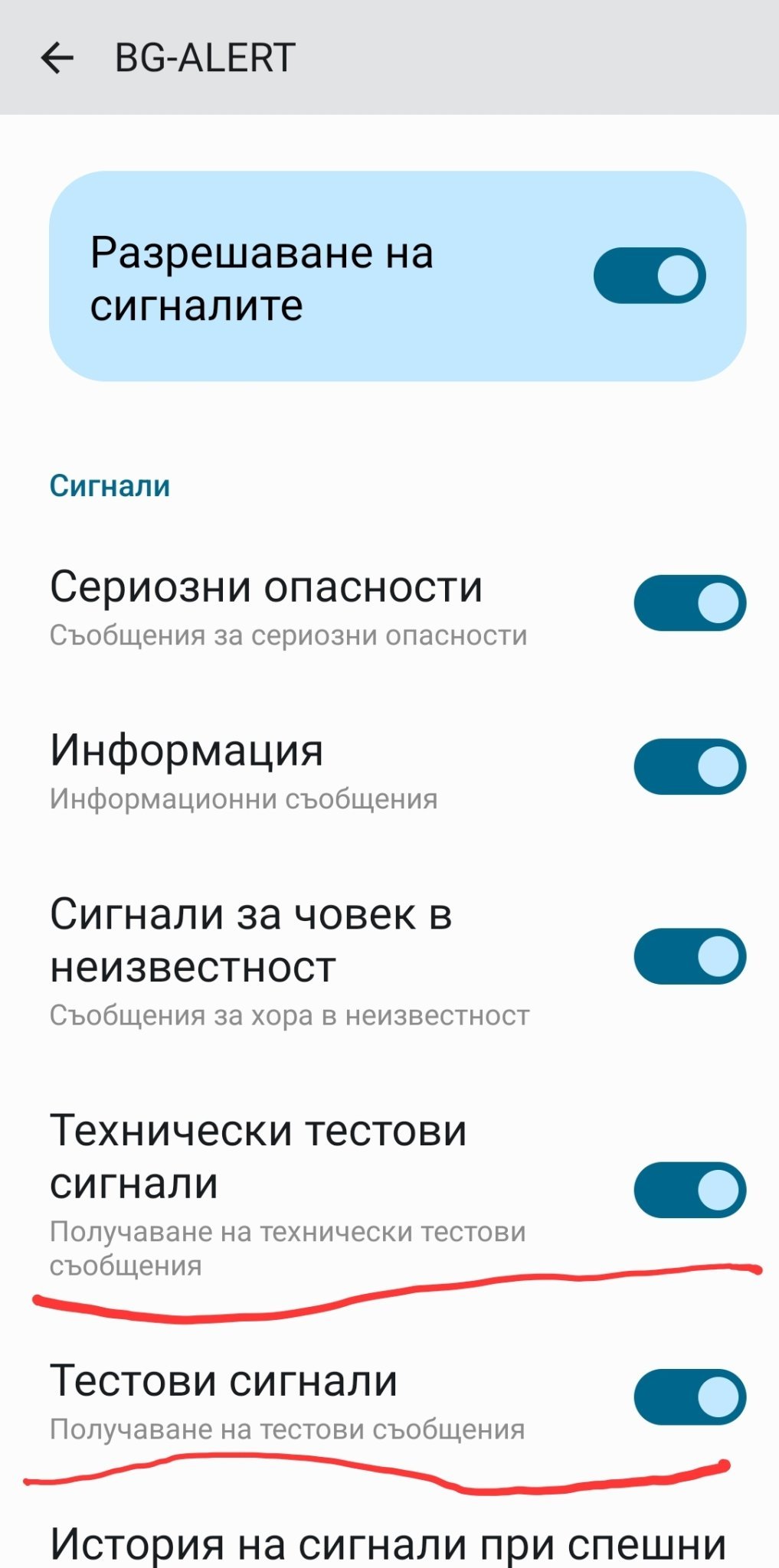Go back using the arrow icon
Viewport: 779px width, 1568px height.
click(x=57, y=57)
